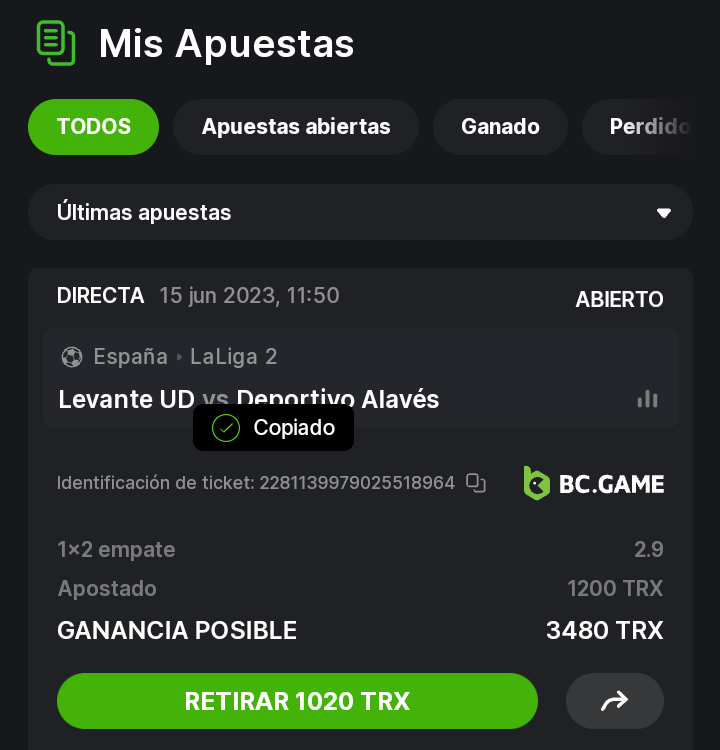Open the Perdido bets tab
Viewport: 720px width, 750px height.
click(x=648, y=127)
